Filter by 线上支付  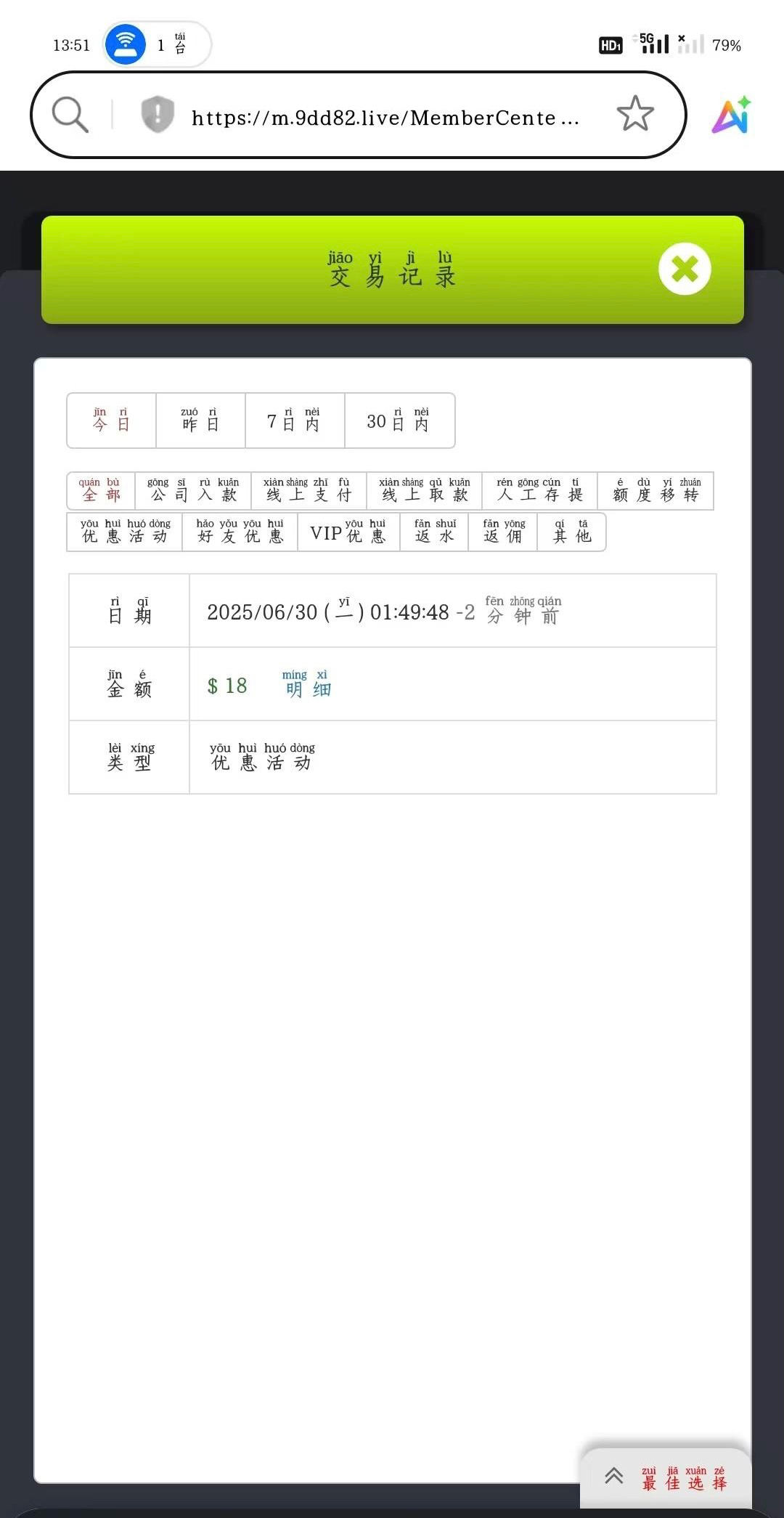tap(308, 491)
